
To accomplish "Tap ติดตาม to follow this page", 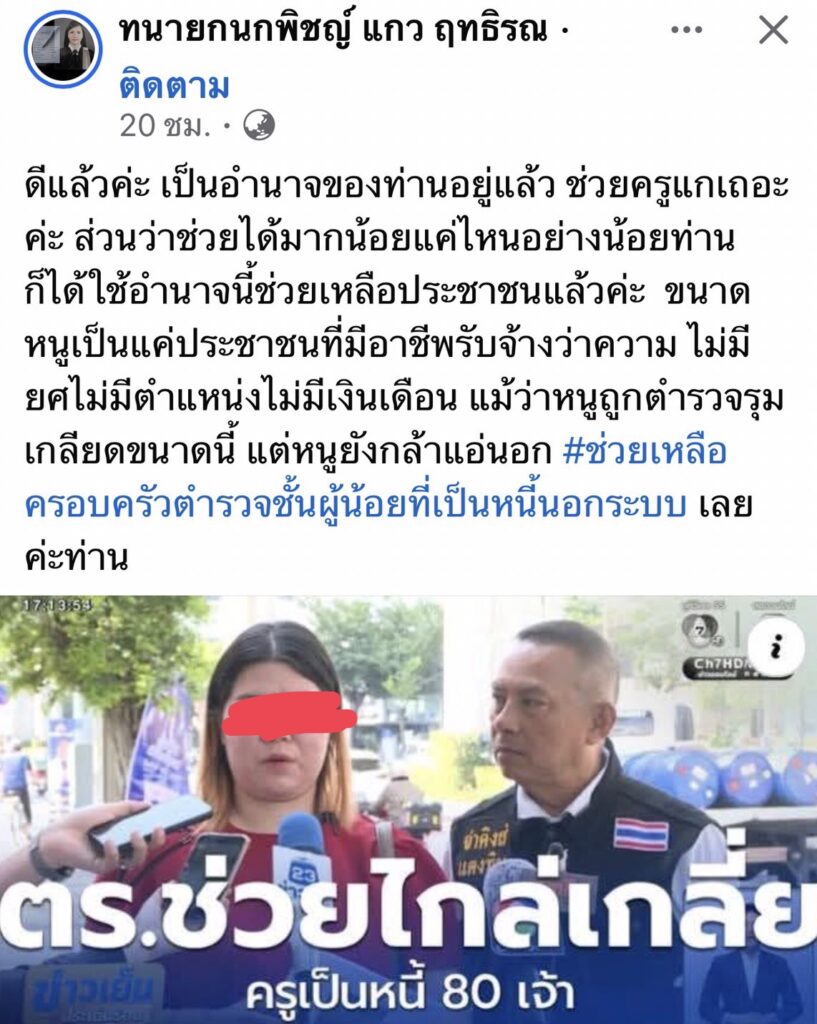I will [x=174, y=86].
